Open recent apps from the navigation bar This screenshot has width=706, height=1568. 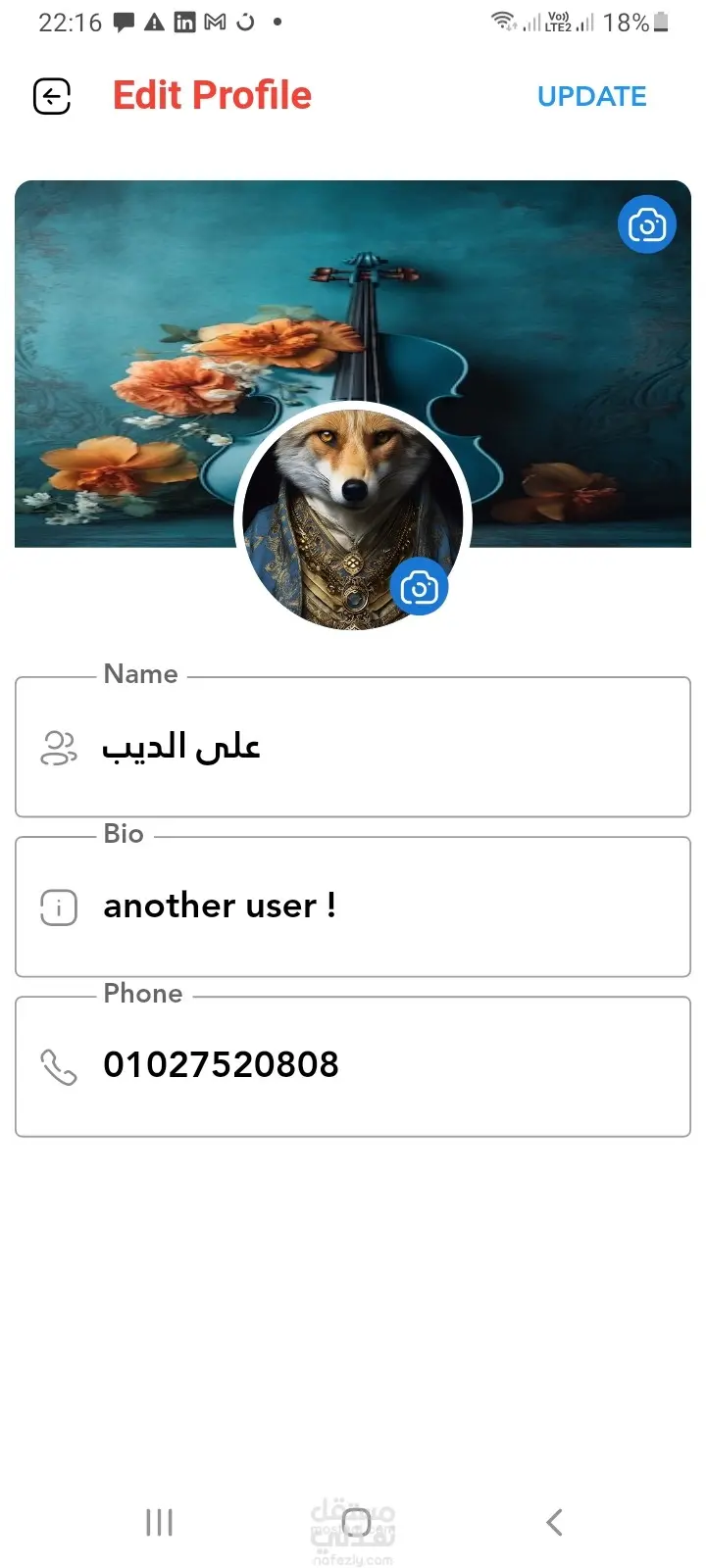point(159,1522)
